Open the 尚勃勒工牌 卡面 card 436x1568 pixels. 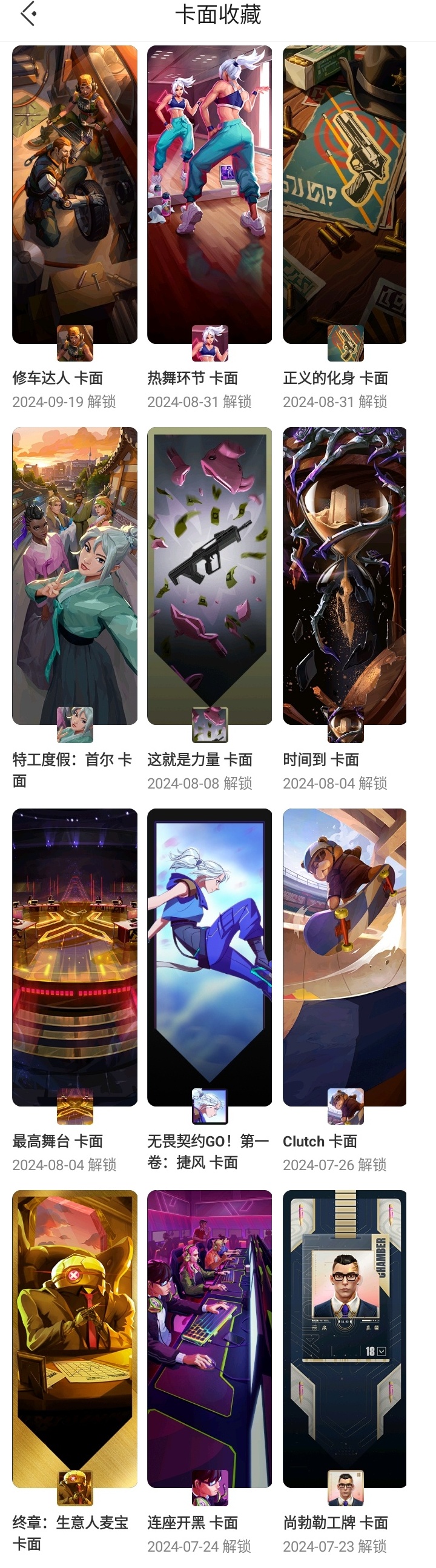click(x=345, y=1338)
